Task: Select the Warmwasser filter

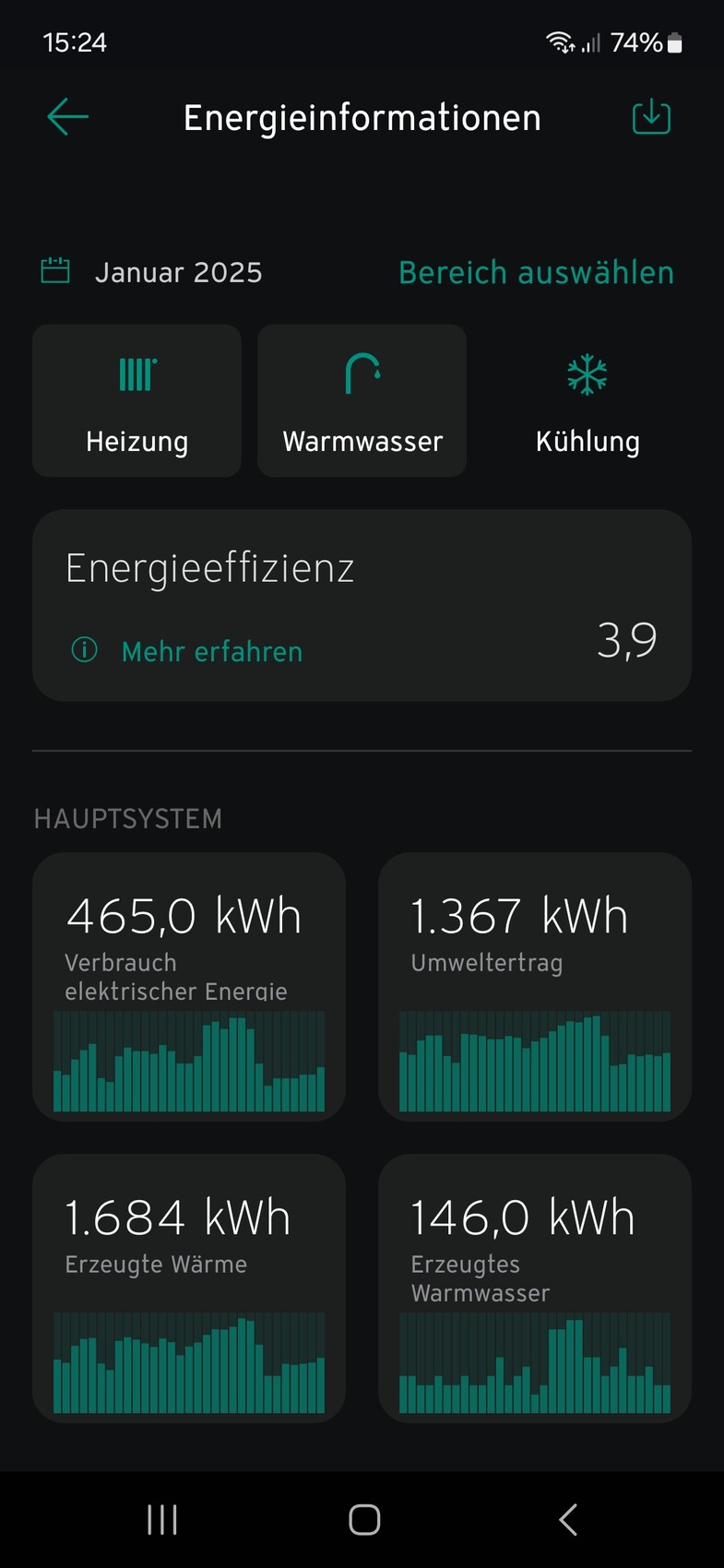Action: point(362,401)
